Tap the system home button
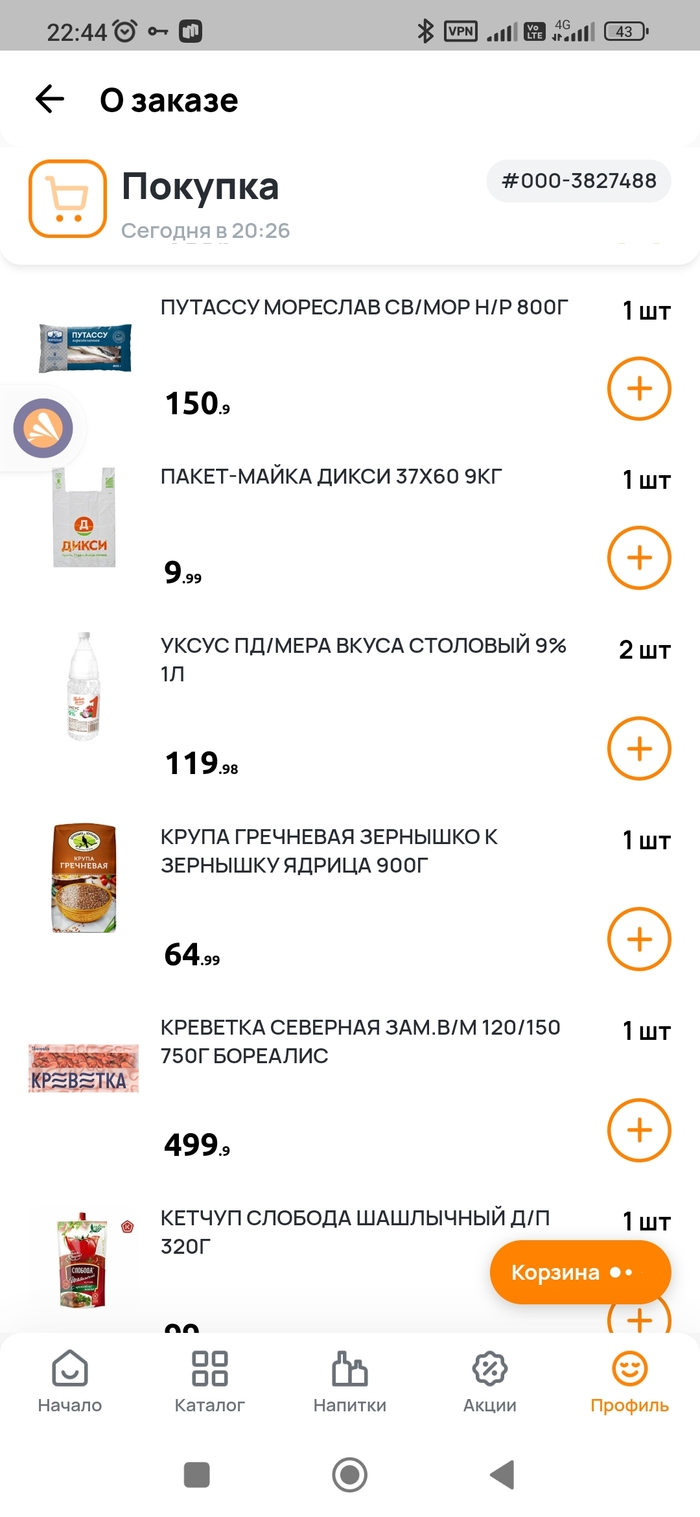Viewport: 700px width, 1517px height. click(350, 1474)
